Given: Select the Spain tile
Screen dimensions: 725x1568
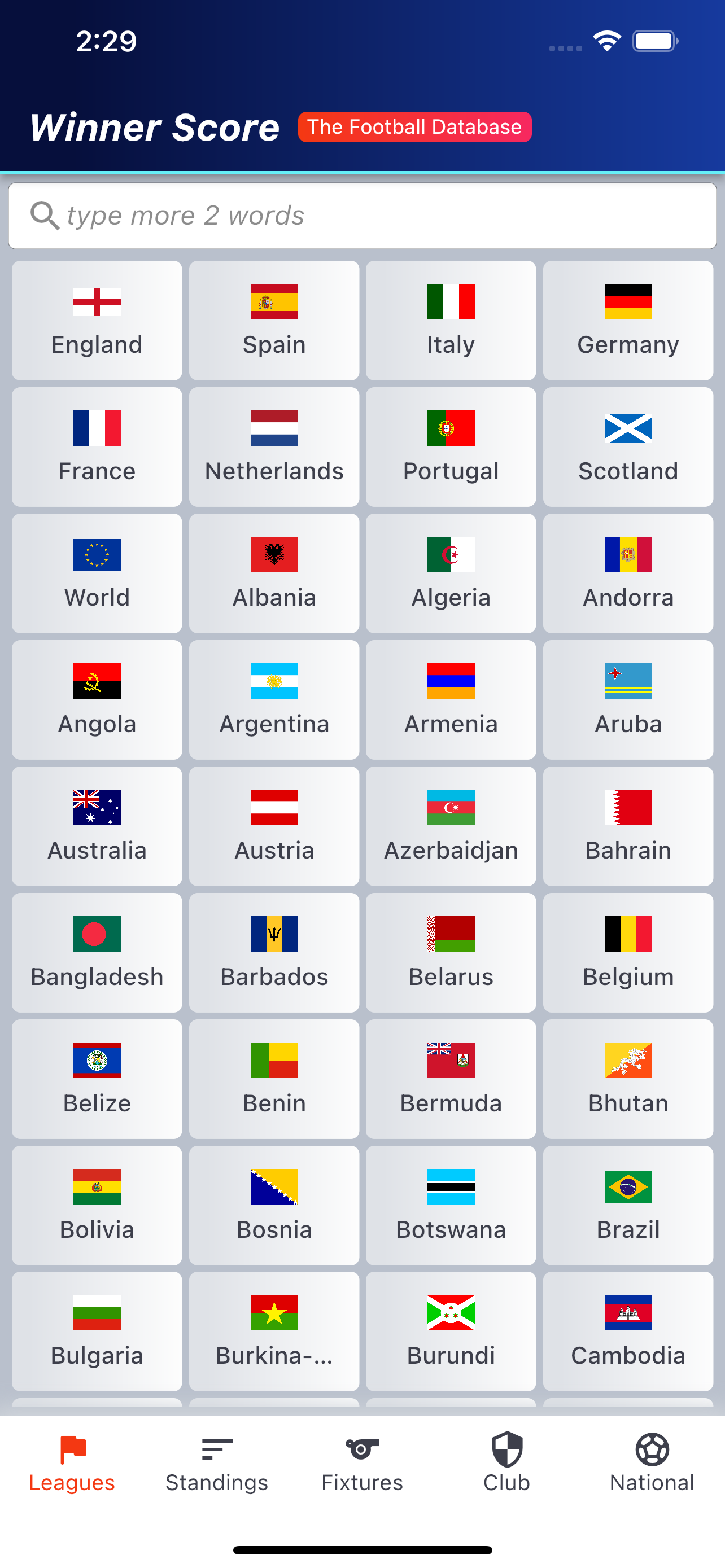Looking at the screenshot, I should click(274, 321).
